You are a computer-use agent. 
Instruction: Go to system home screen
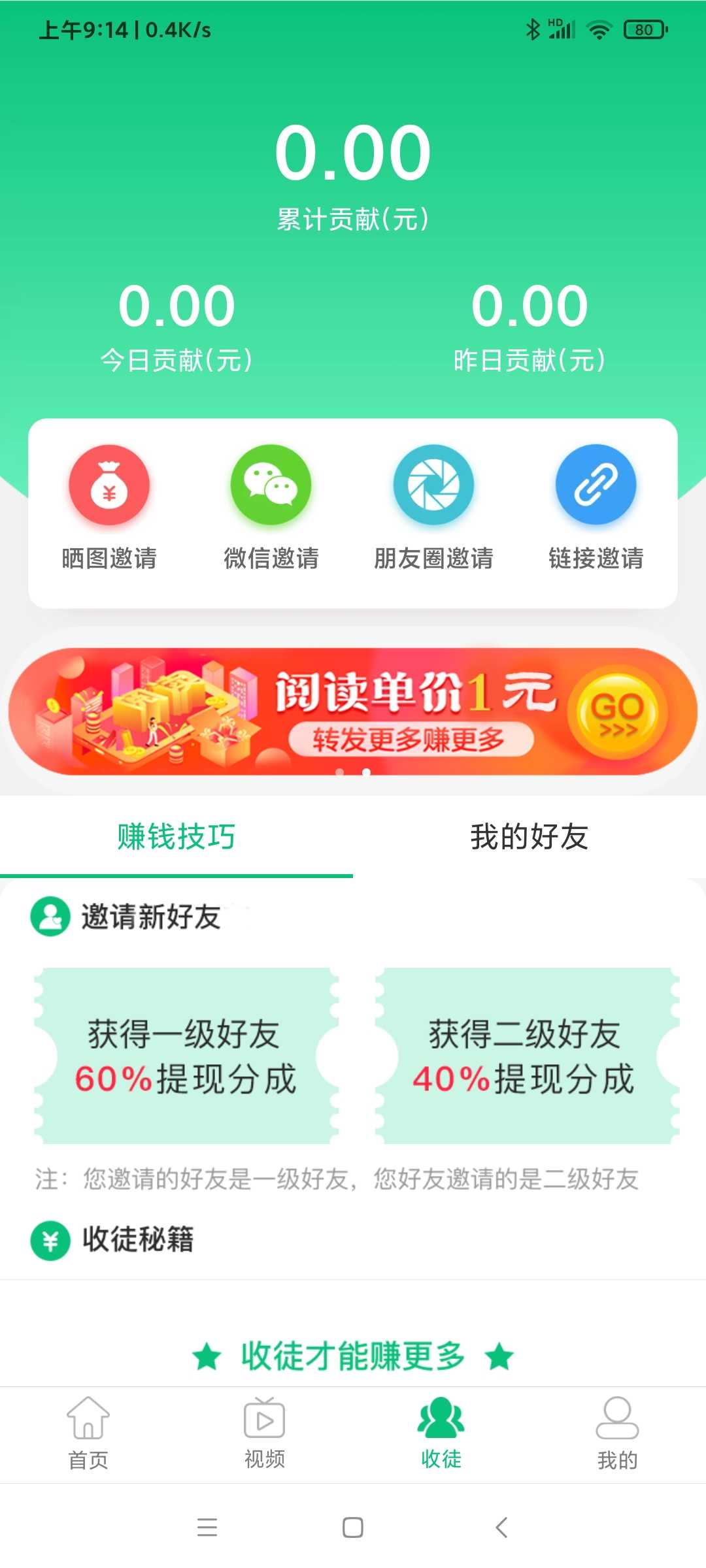[x=353, y=1527]
